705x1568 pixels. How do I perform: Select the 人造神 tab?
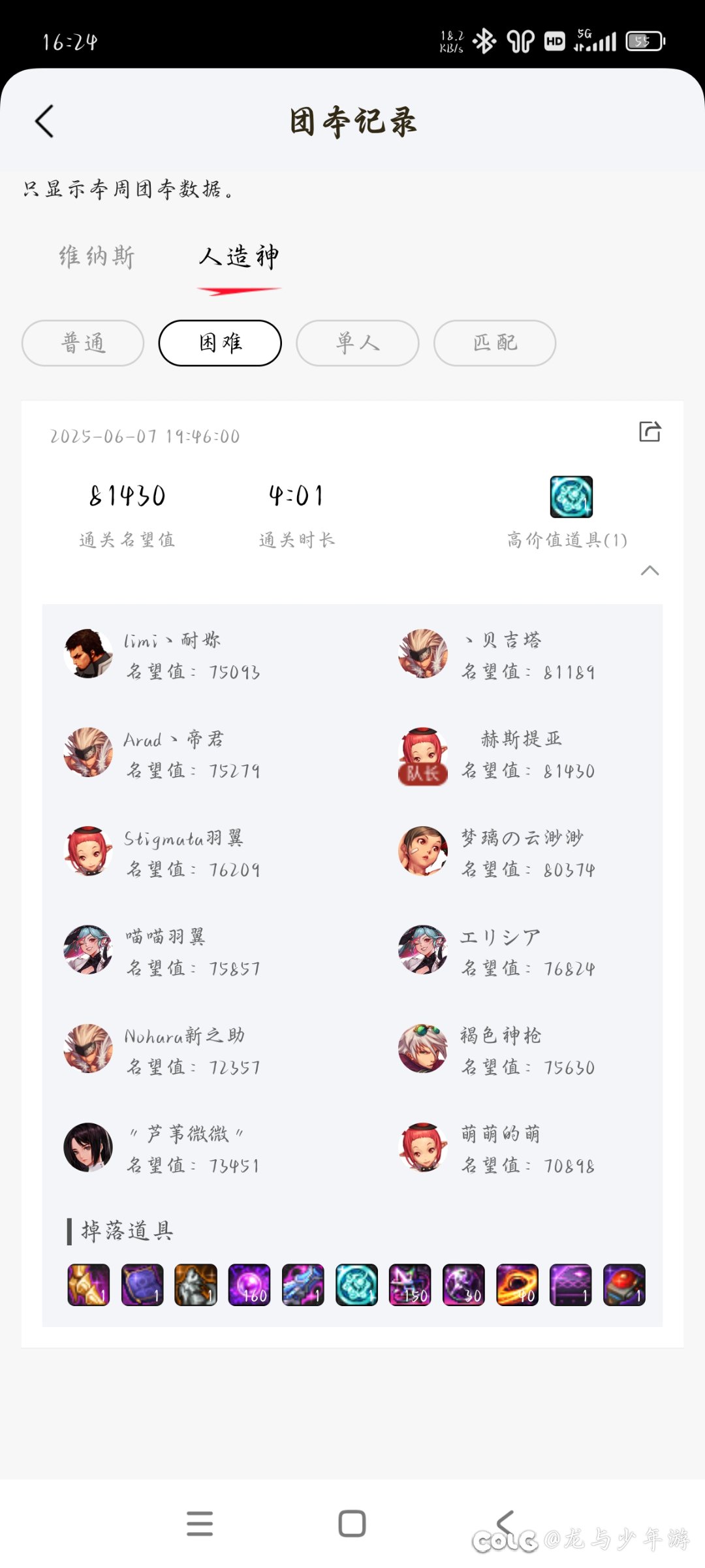tap(239, 257)
